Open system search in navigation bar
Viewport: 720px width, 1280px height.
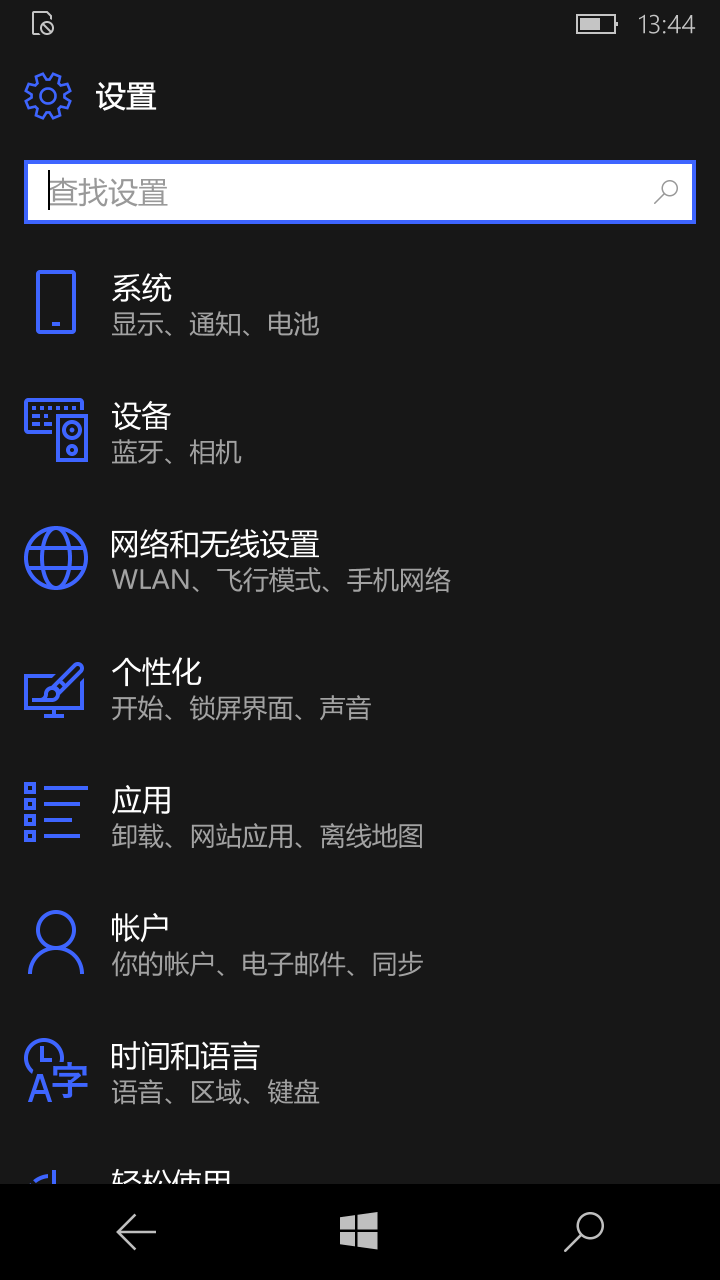pyautogui.click(x=584, y=1232)
